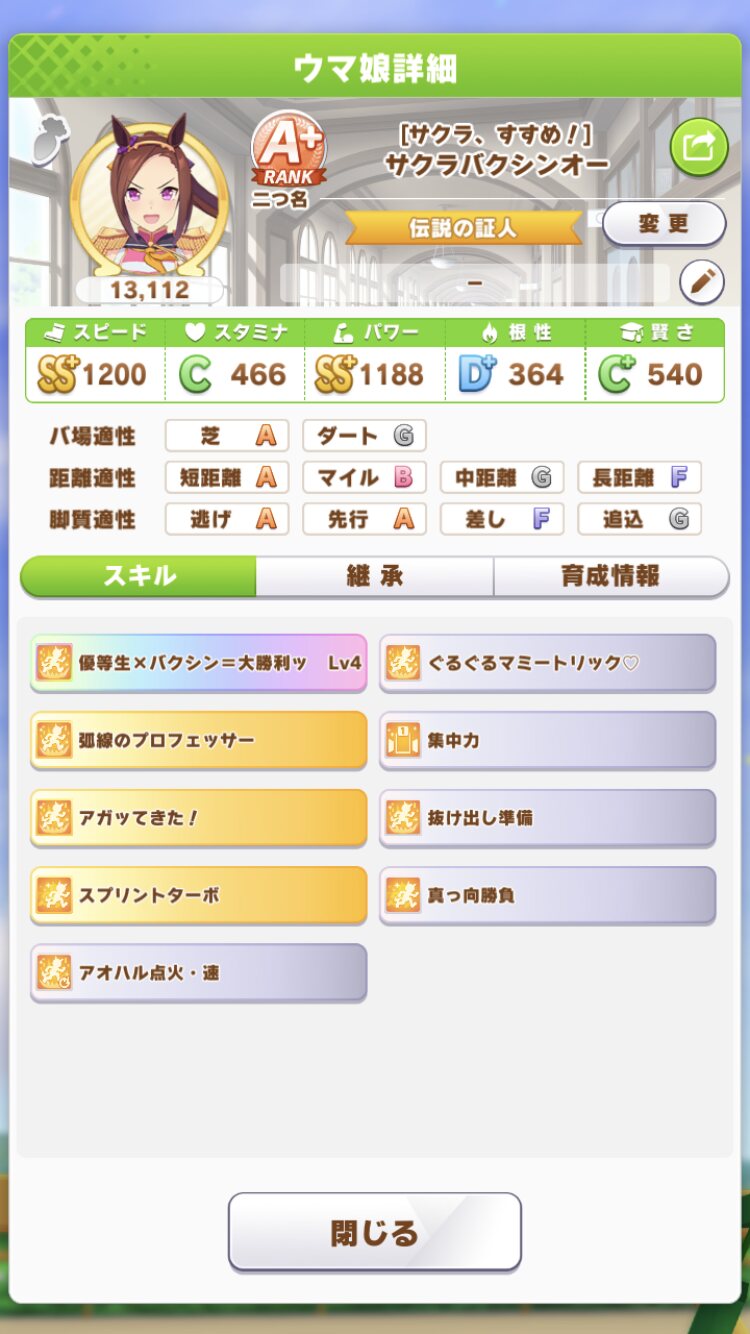This screenshot has width=750, height=1334.
Task: Switch to the 育成情報 tab
Action: coord(610,576)
